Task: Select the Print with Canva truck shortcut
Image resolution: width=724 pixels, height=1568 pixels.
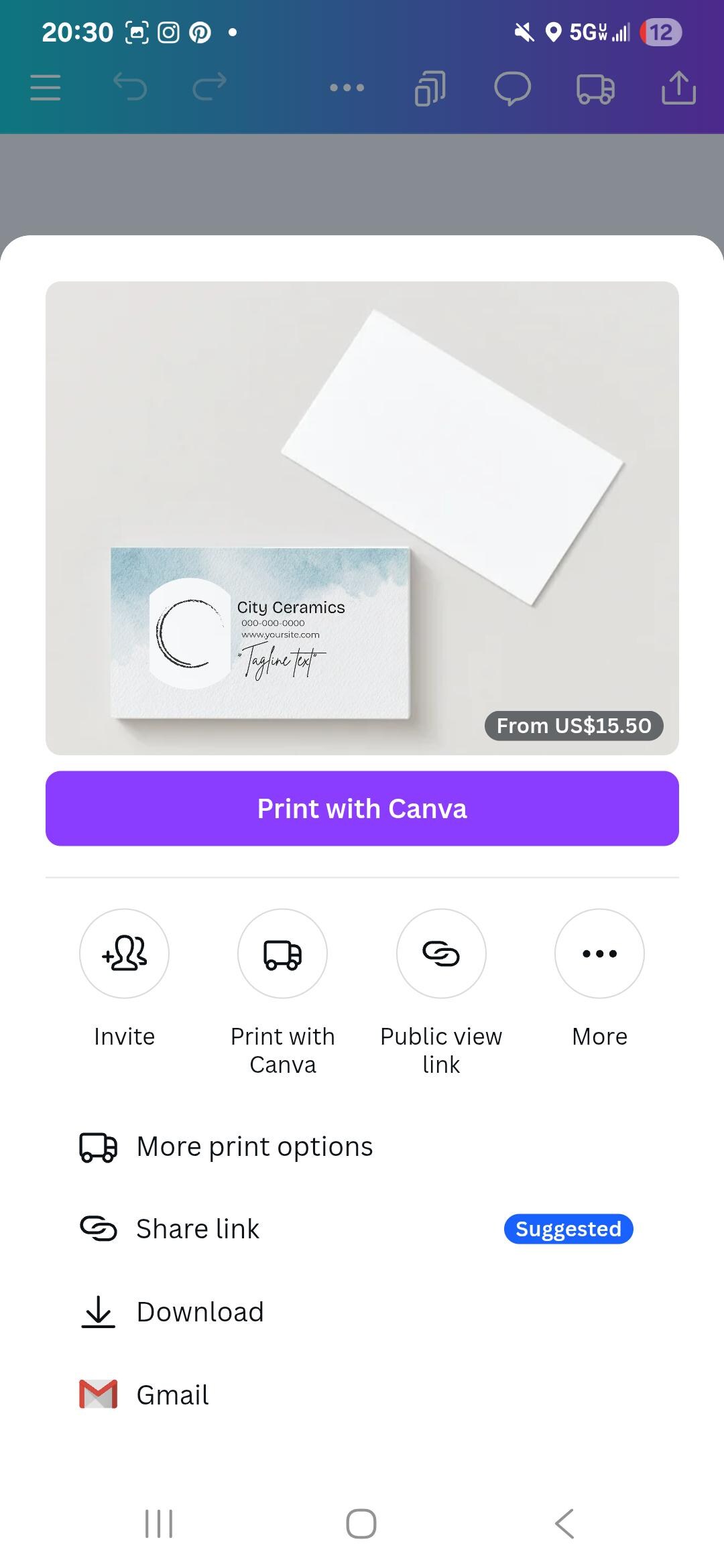Action: [x=282, y=954]
